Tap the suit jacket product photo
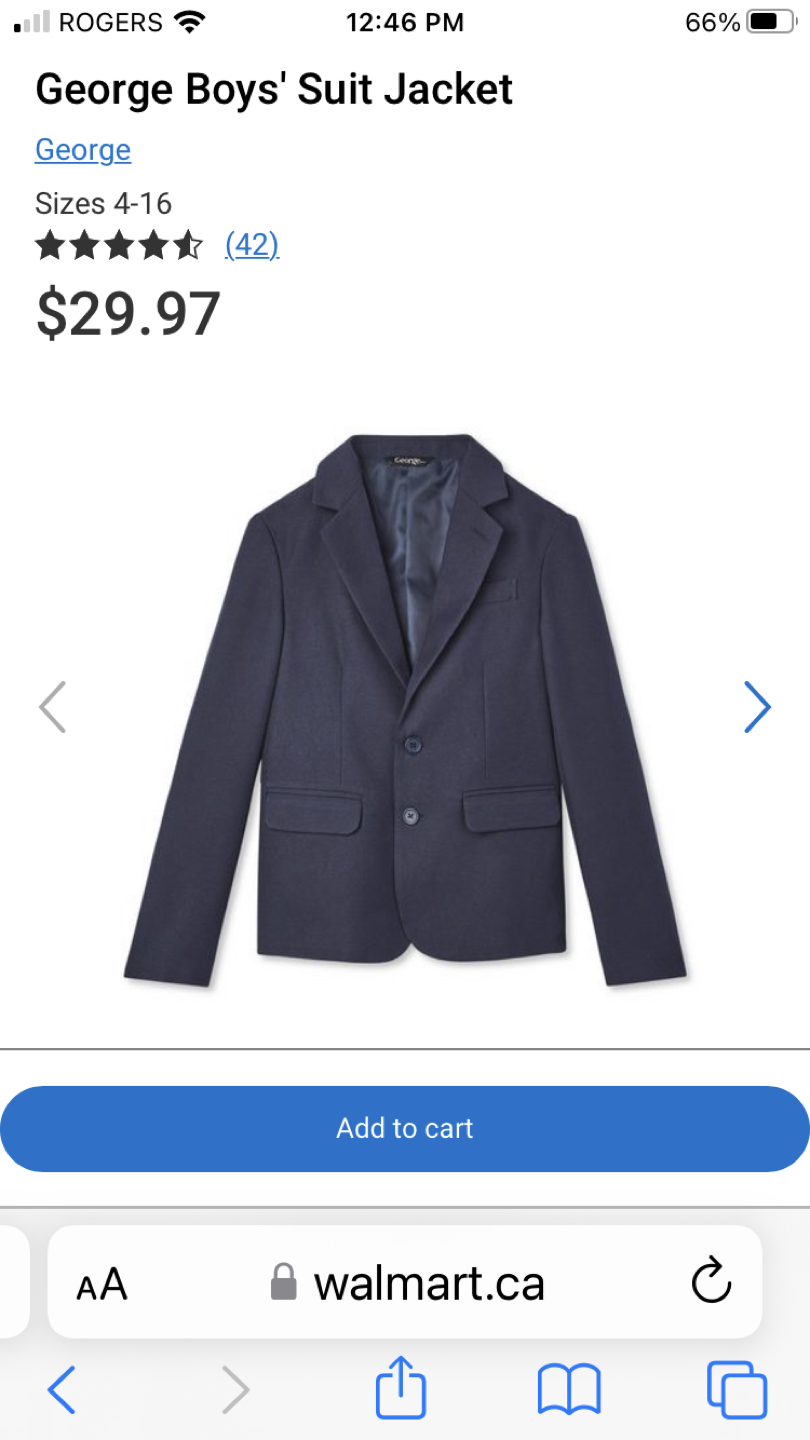810x1440 pixels. (x=405, y=710)
